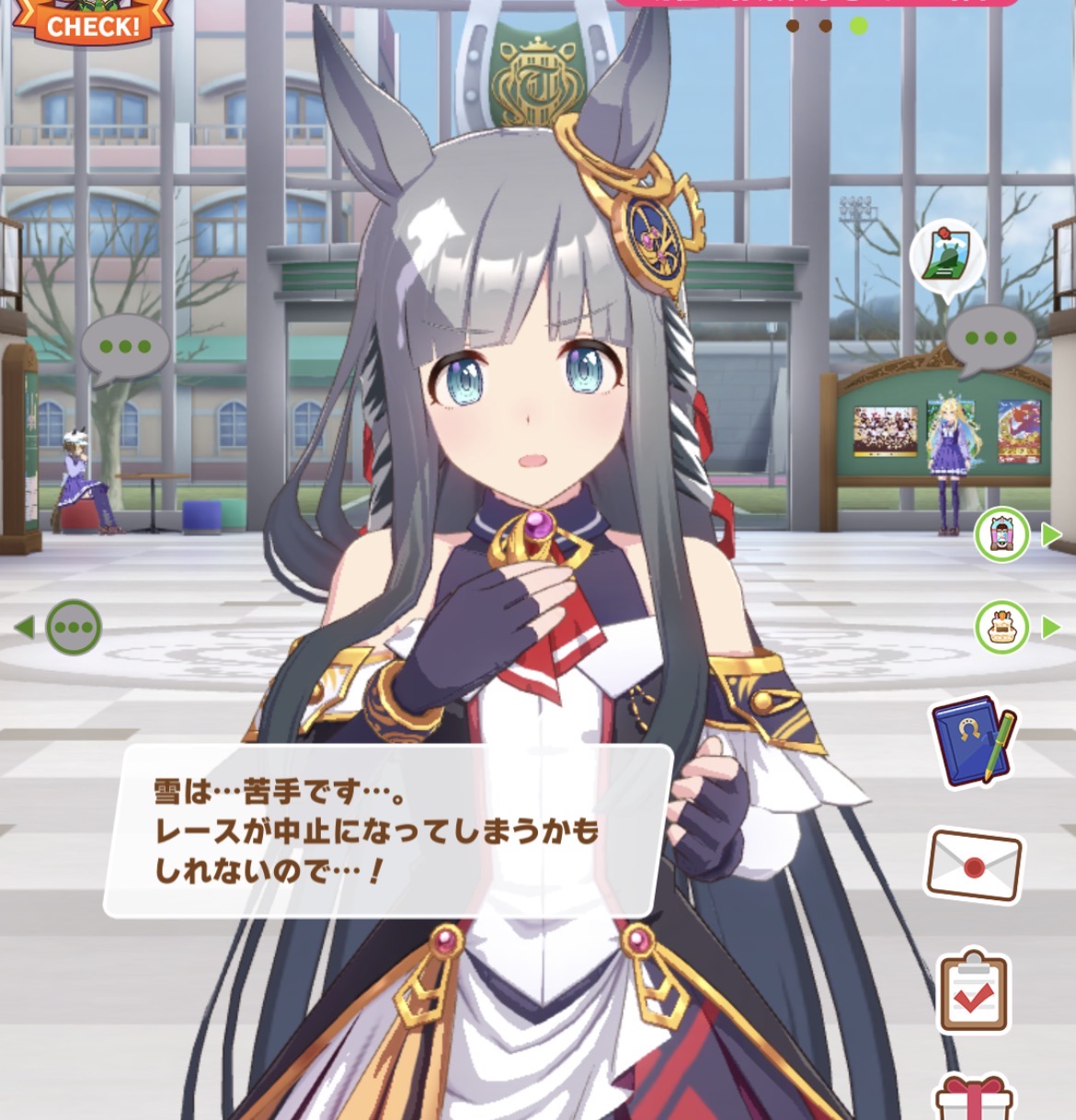Open the pinned photo note bubble
The height and width of the screenshot is (1120, 1076).
pos(946,256)
